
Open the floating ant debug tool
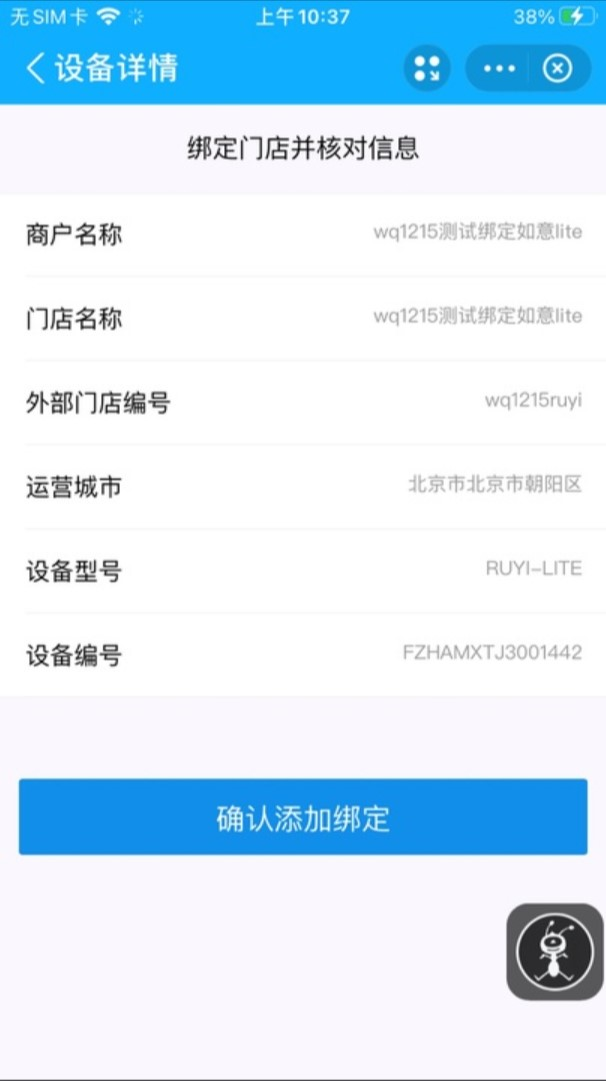[555, 951]
